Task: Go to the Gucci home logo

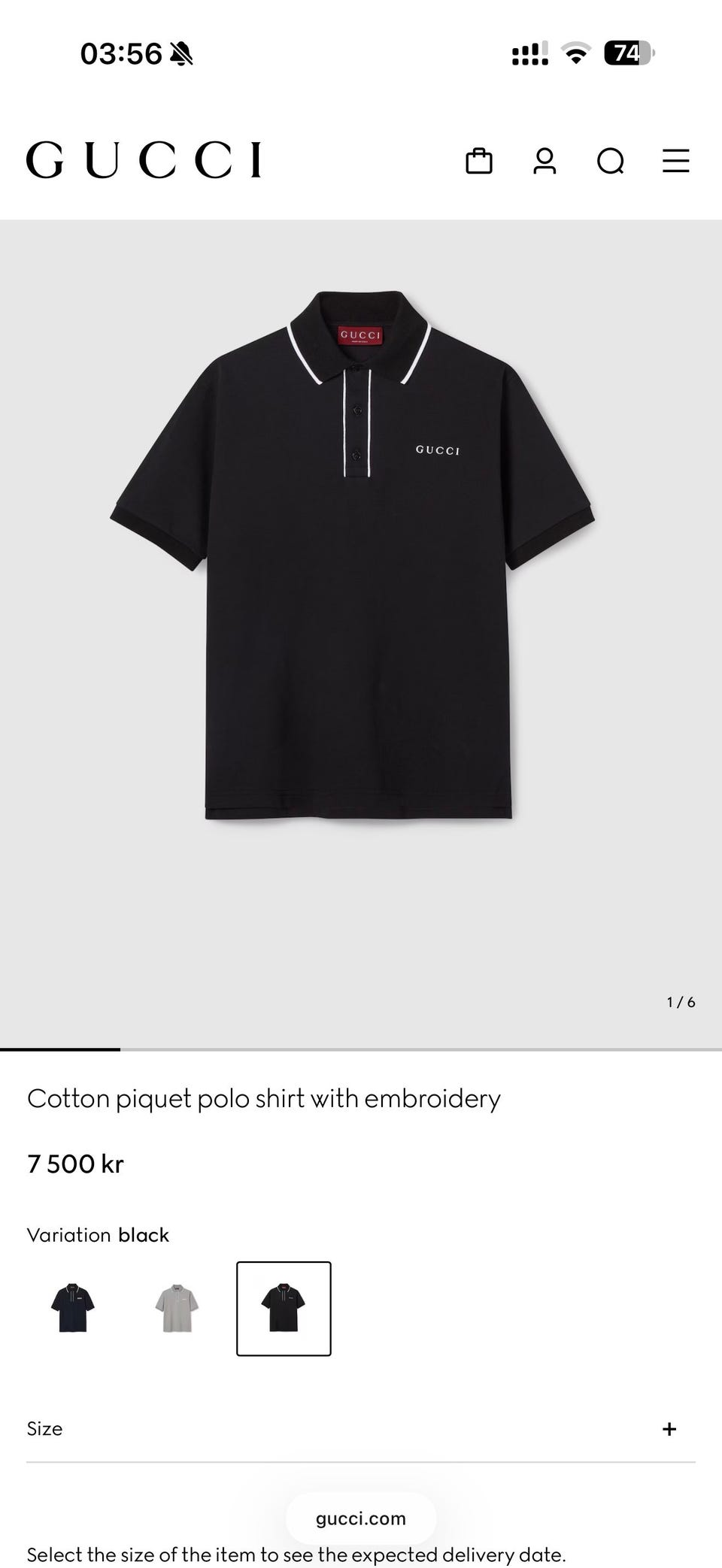Action: click(144, 160)
